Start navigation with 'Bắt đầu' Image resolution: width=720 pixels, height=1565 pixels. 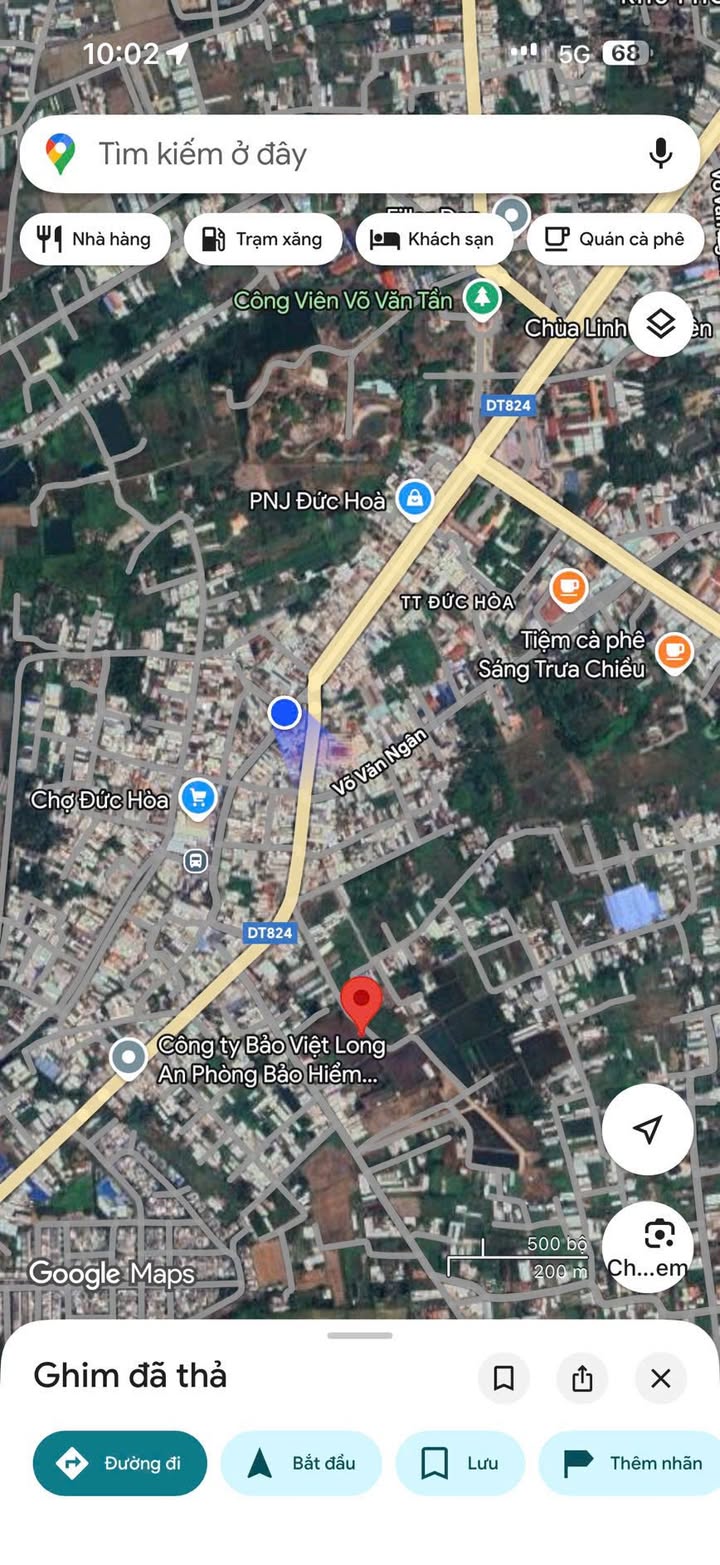[x=302, y=1463]
